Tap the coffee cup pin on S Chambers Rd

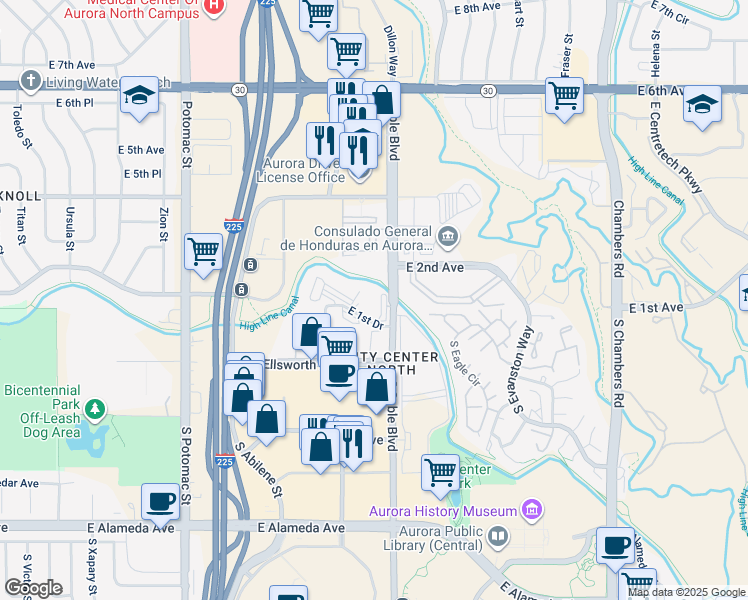(x=616, y=546)
